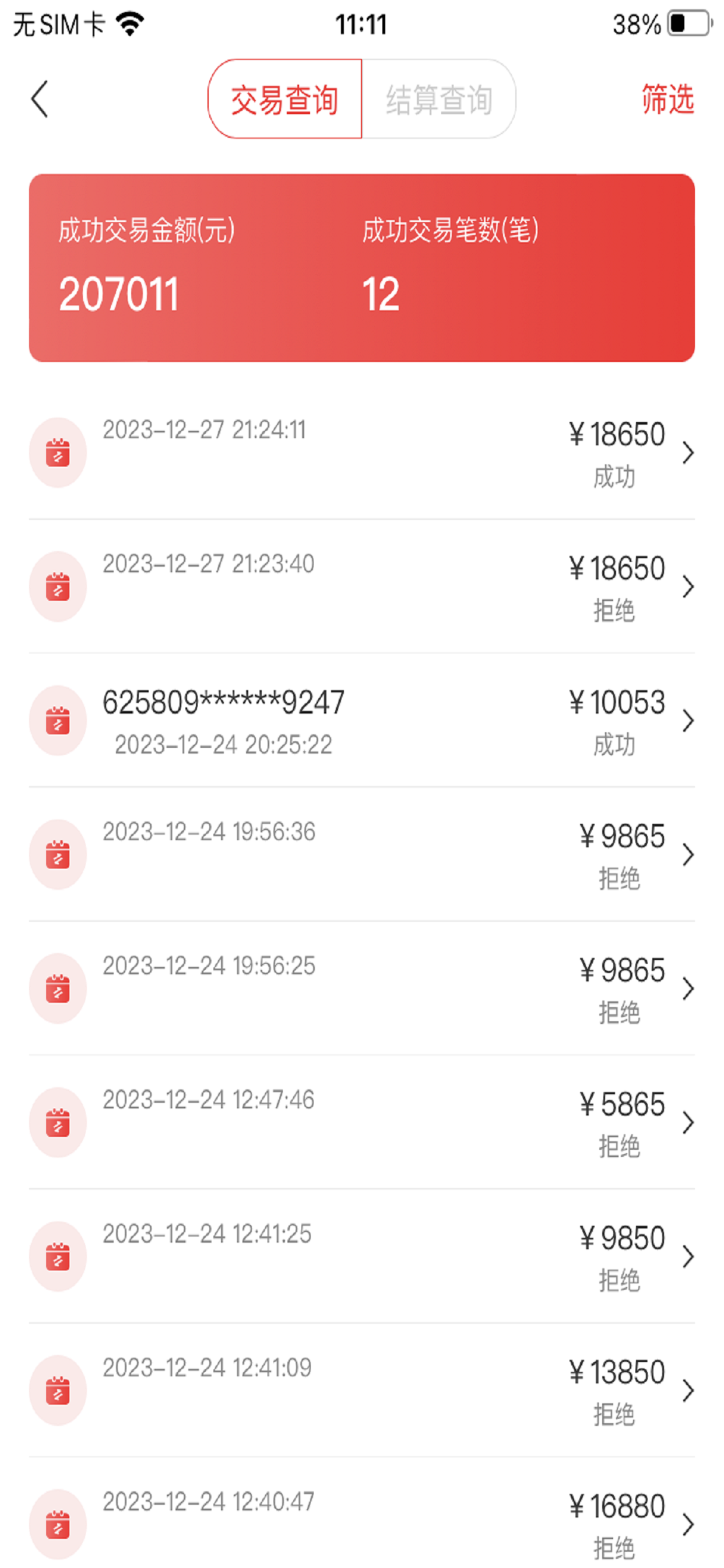Go back using the top-left arrow
This screenshot has height=1568, width=724.
[40, 99]
